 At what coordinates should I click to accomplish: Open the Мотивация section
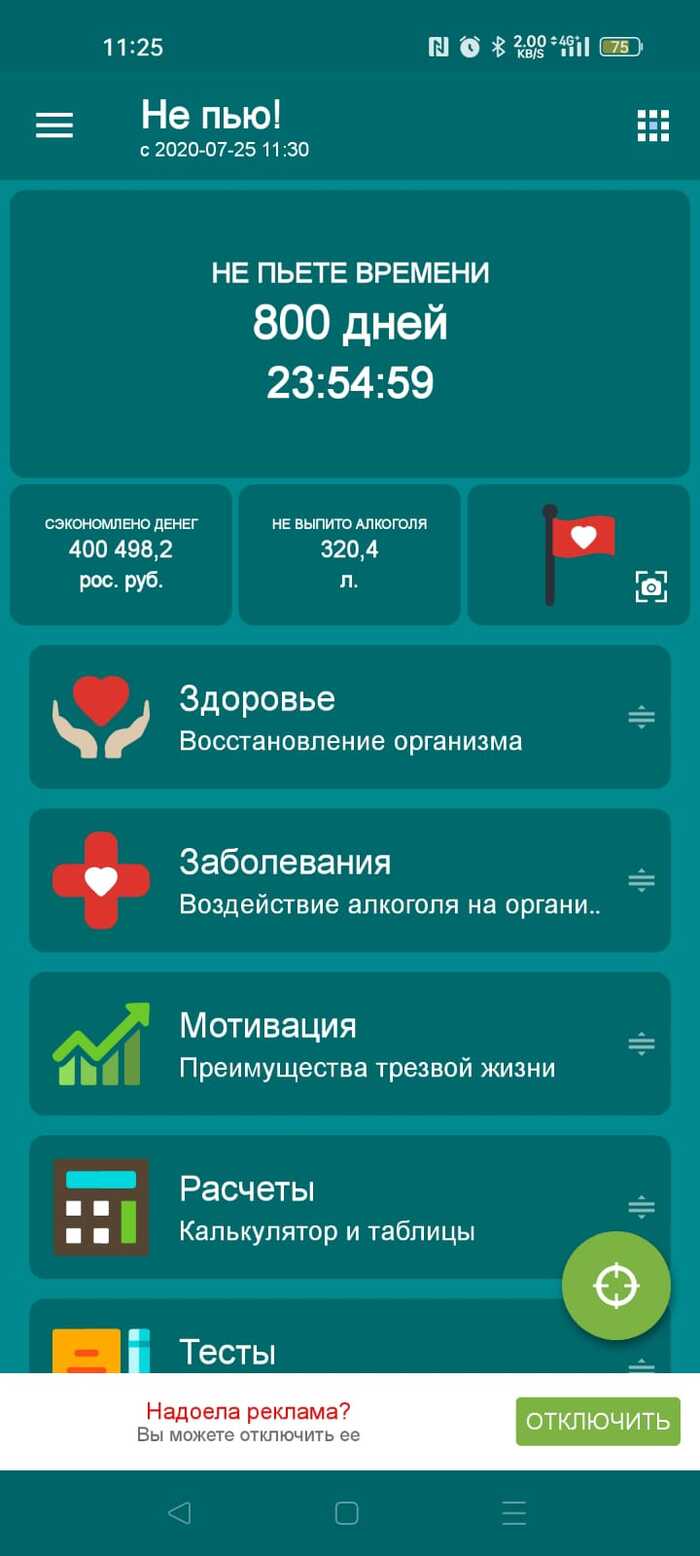pyautogui.click(x=330, y=1043)
